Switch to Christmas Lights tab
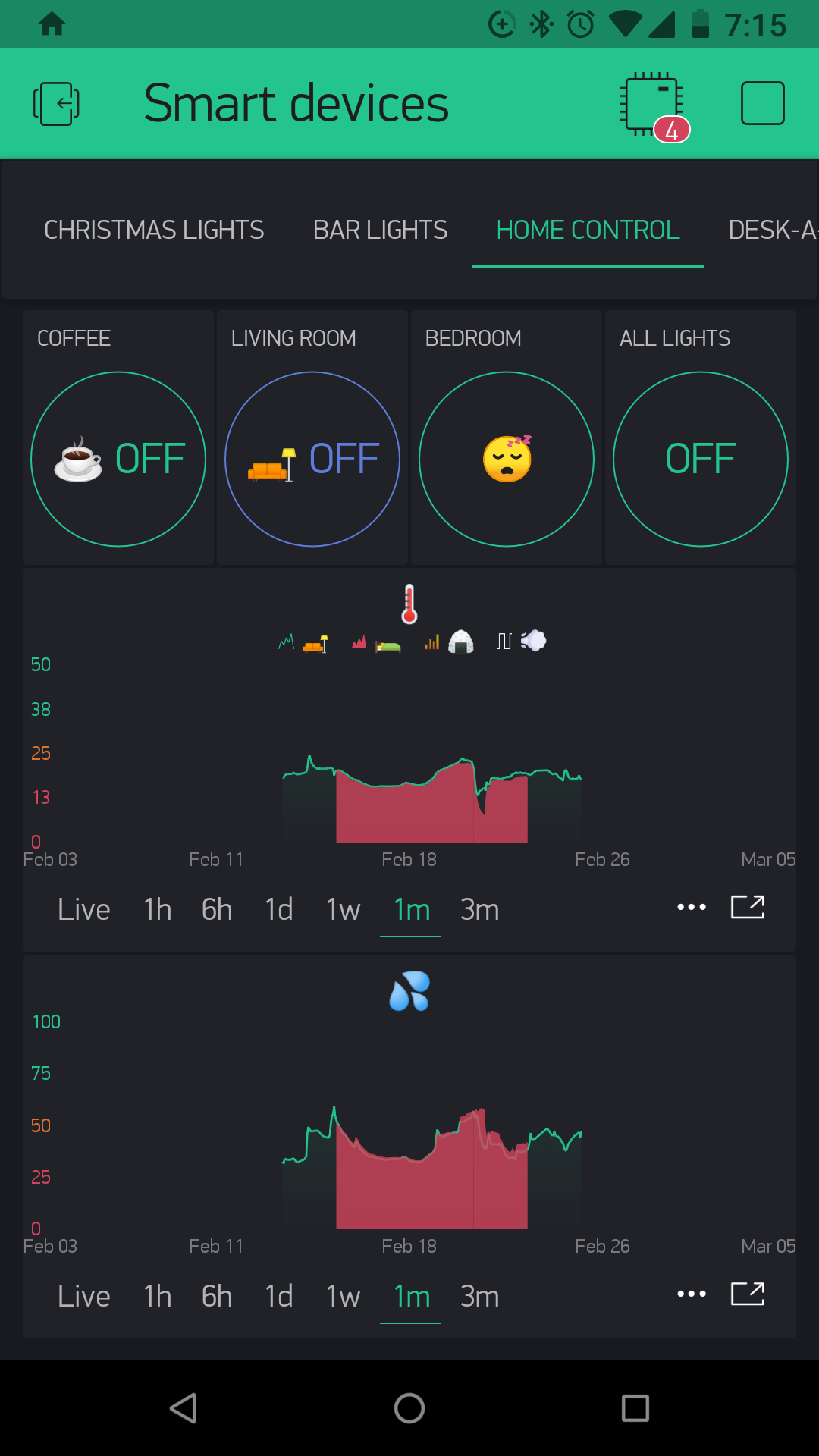Viewport: 819px width, 1456px height. [154, 230]
